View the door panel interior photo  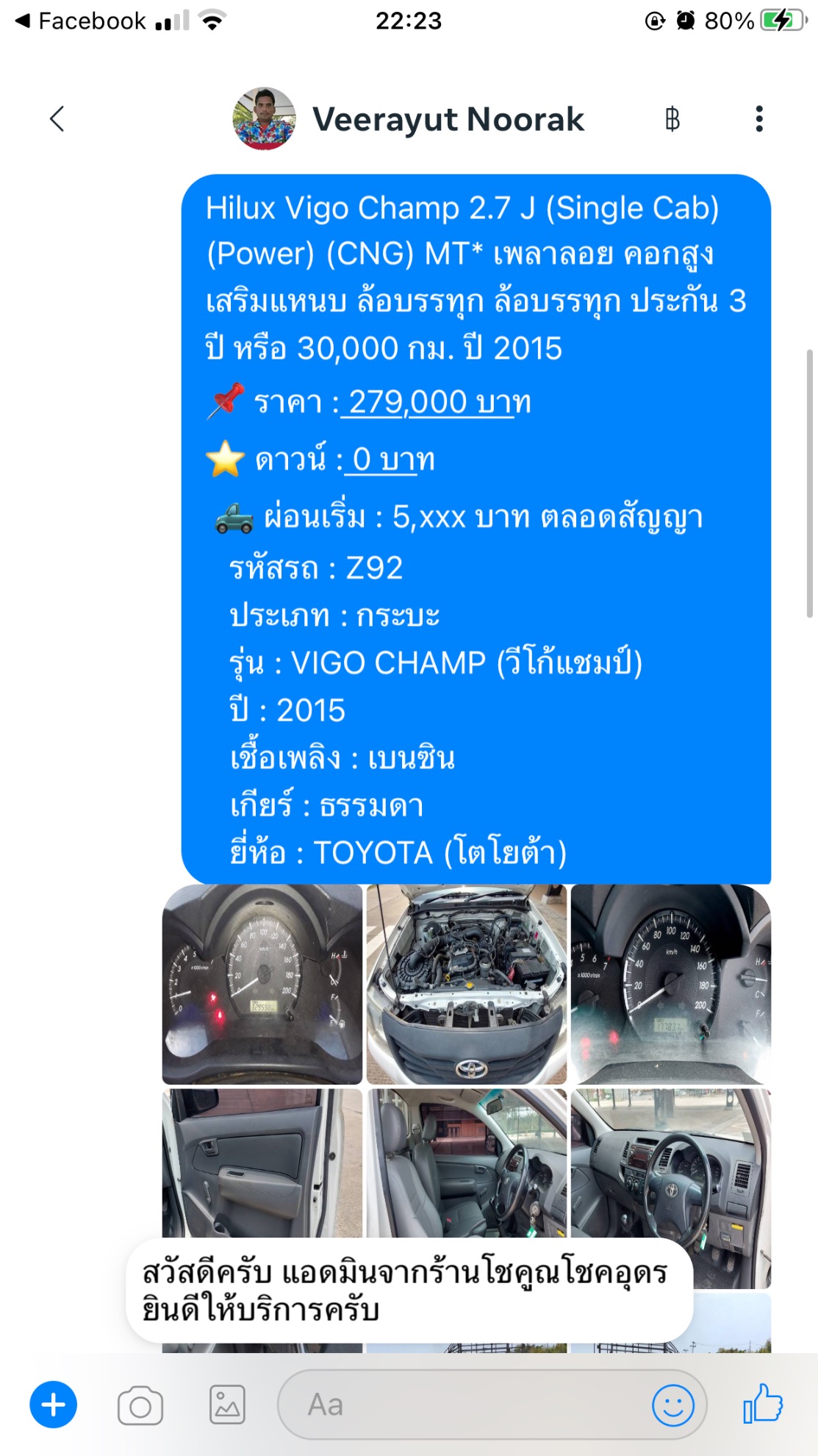(x=262, y=1163)
